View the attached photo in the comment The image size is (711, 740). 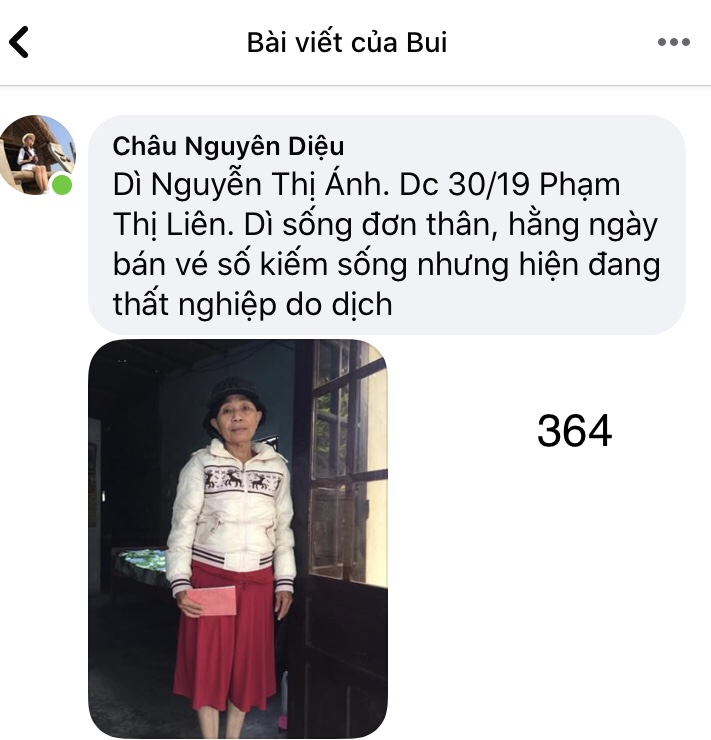point(238,538)
